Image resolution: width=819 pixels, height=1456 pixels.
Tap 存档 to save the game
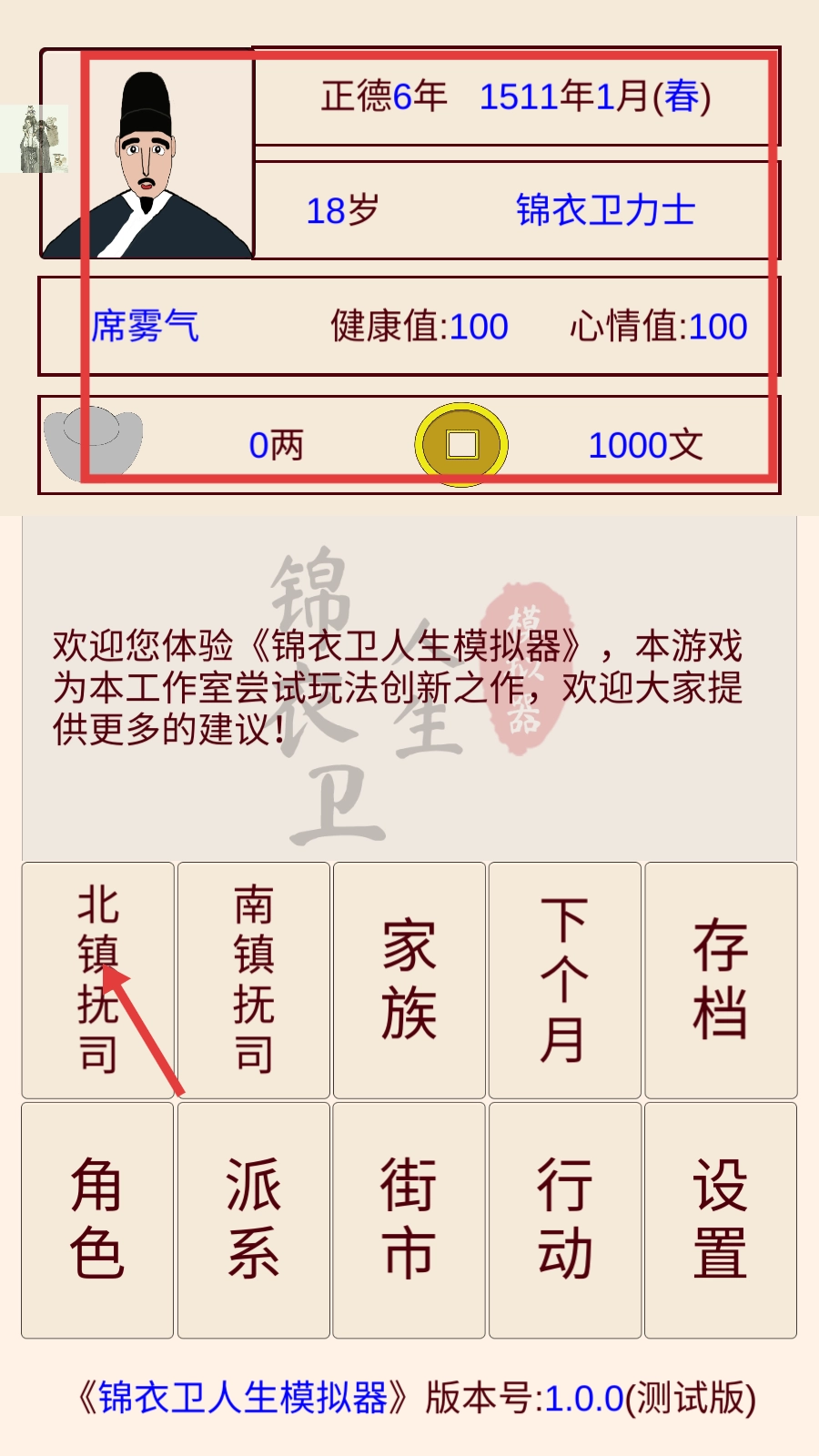click(x=720, y=980)
